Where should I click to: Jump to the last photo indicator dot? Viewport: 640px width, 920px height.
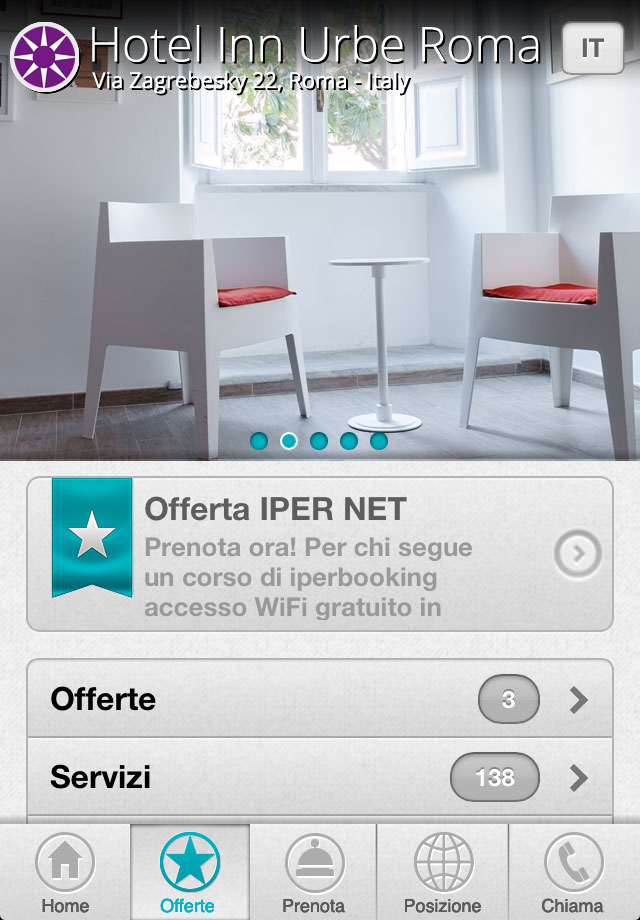[379, 441]
